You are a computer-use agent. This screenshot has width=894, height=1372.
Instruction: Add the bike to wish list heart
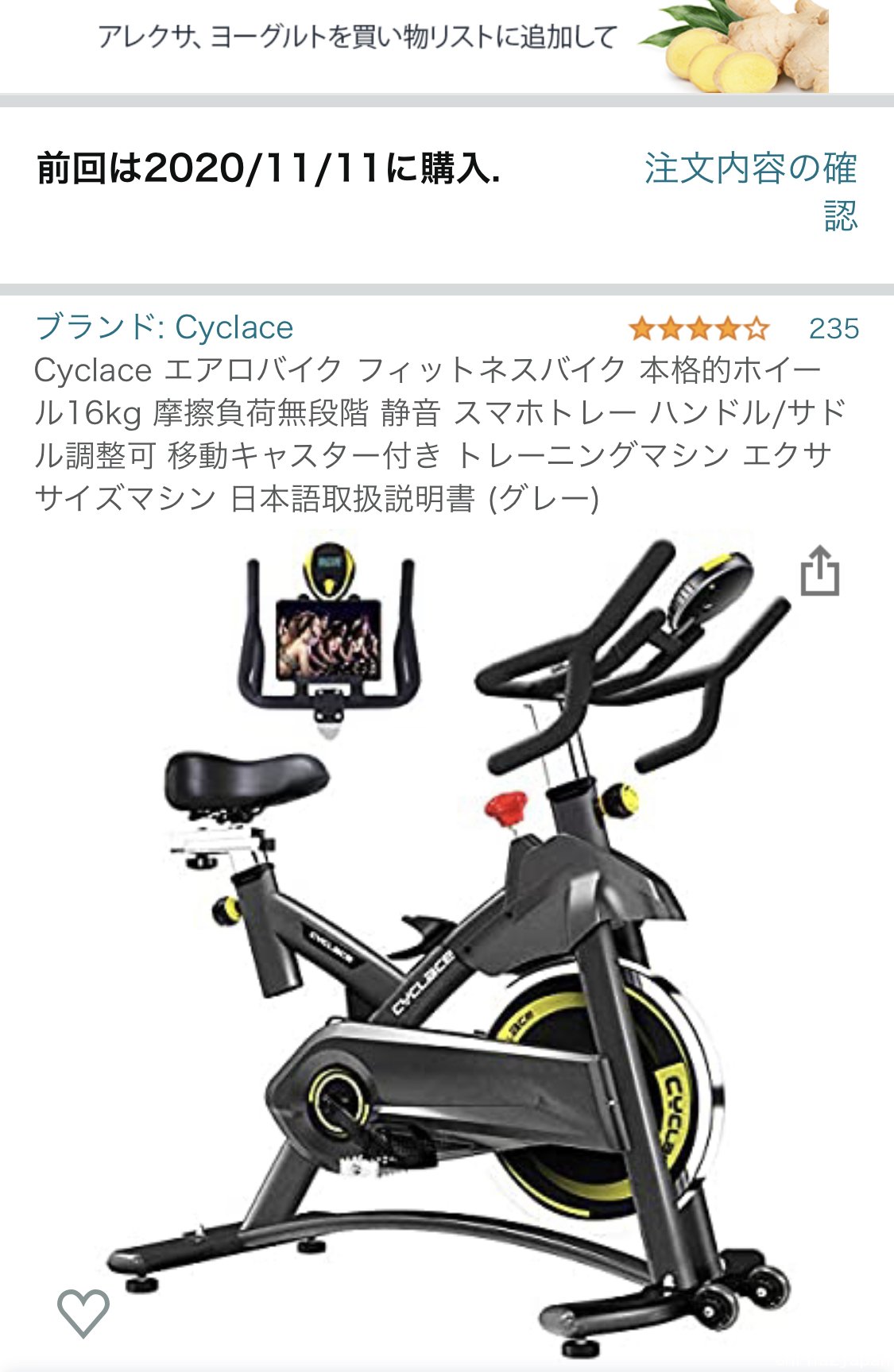83,1312
